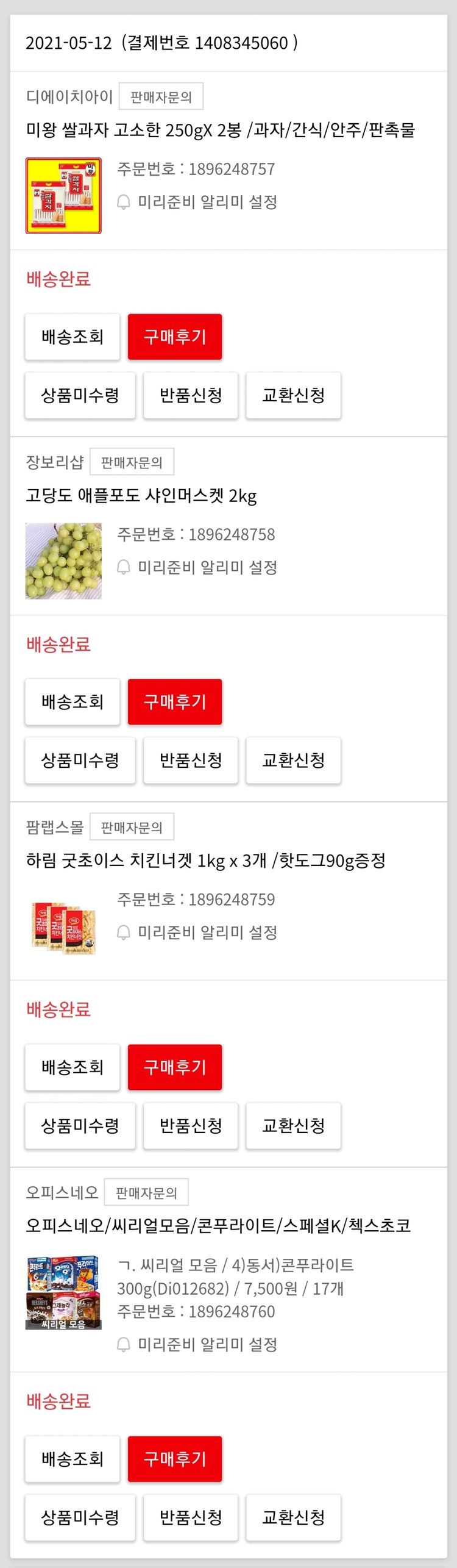
Task: Select 상품미수령 for 미왕 쌀과자 order
Action: click(x=80, y=395)
